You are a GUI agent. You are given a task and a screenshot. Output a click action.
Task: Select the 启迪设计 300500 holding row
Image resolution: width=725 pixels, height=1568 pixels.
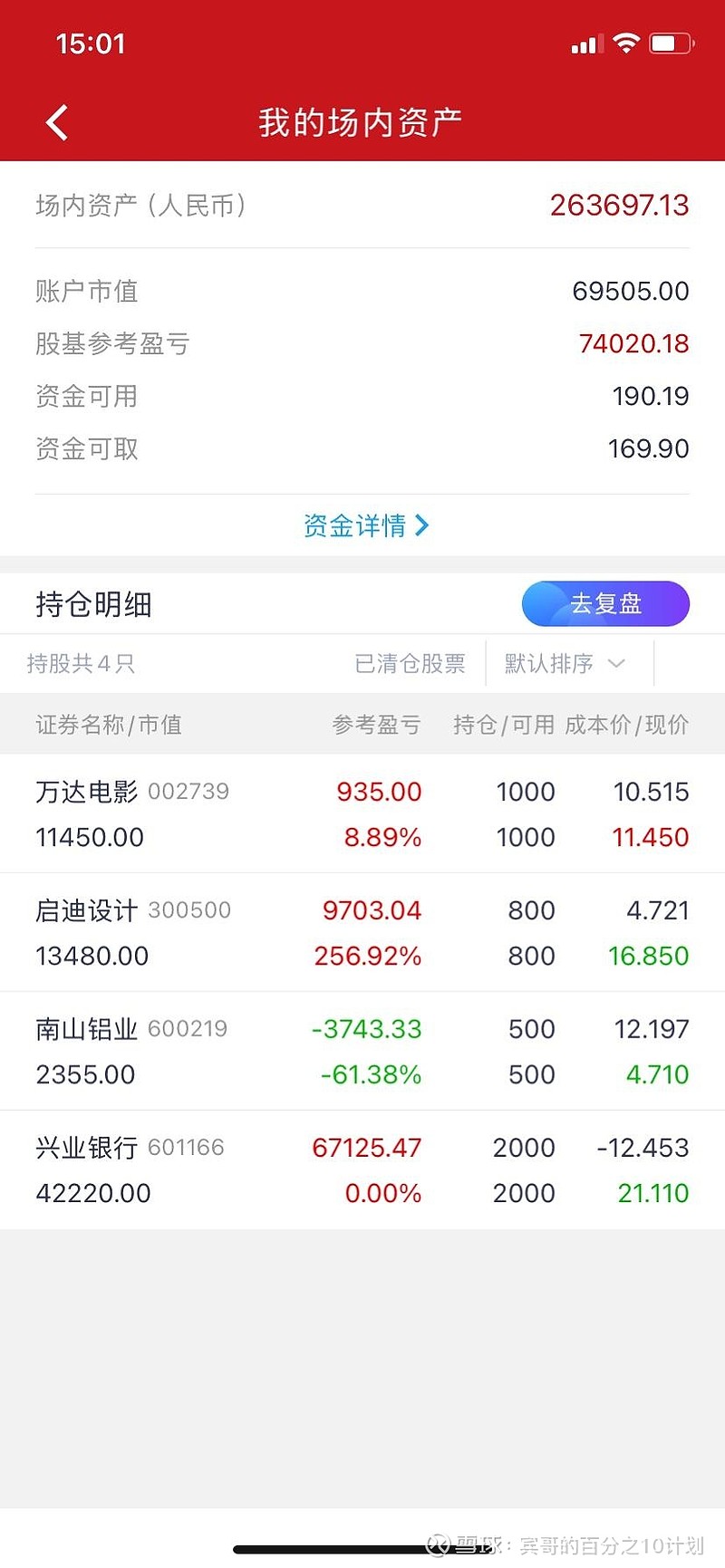click(x=362, y=932)
